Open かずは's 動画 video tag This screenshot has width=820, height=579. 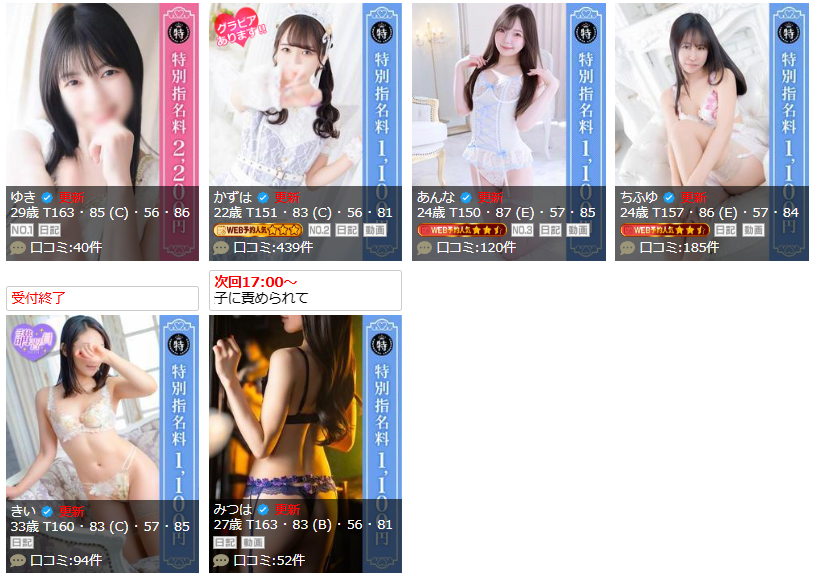(374, 230)
